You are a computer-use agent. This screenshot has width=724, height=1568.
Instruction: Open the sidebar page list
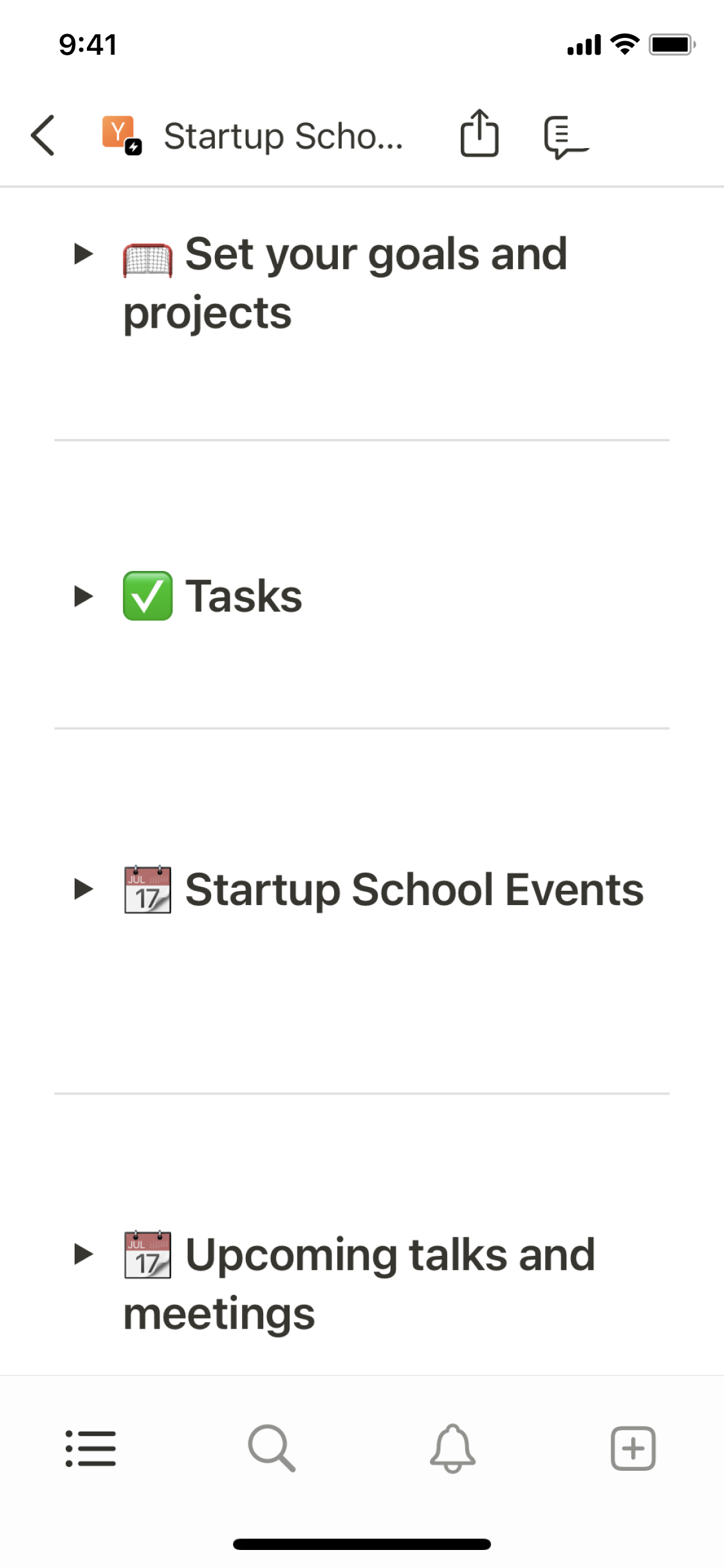[91, 1448]
